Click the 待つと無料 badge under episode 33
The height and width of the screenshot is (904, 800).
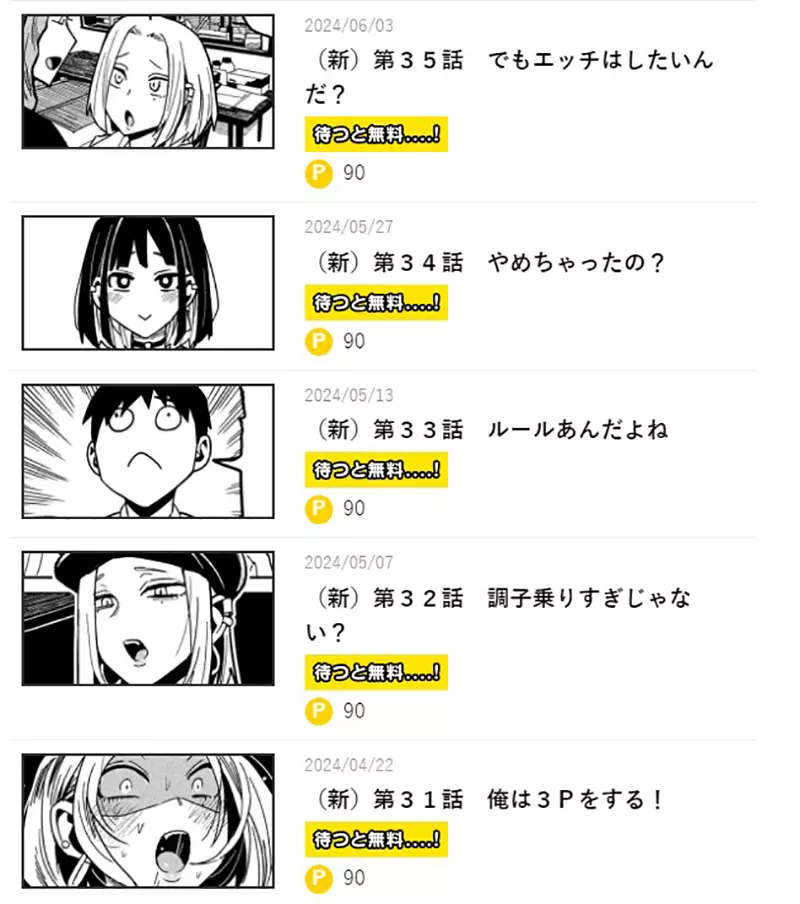point(377,470)
